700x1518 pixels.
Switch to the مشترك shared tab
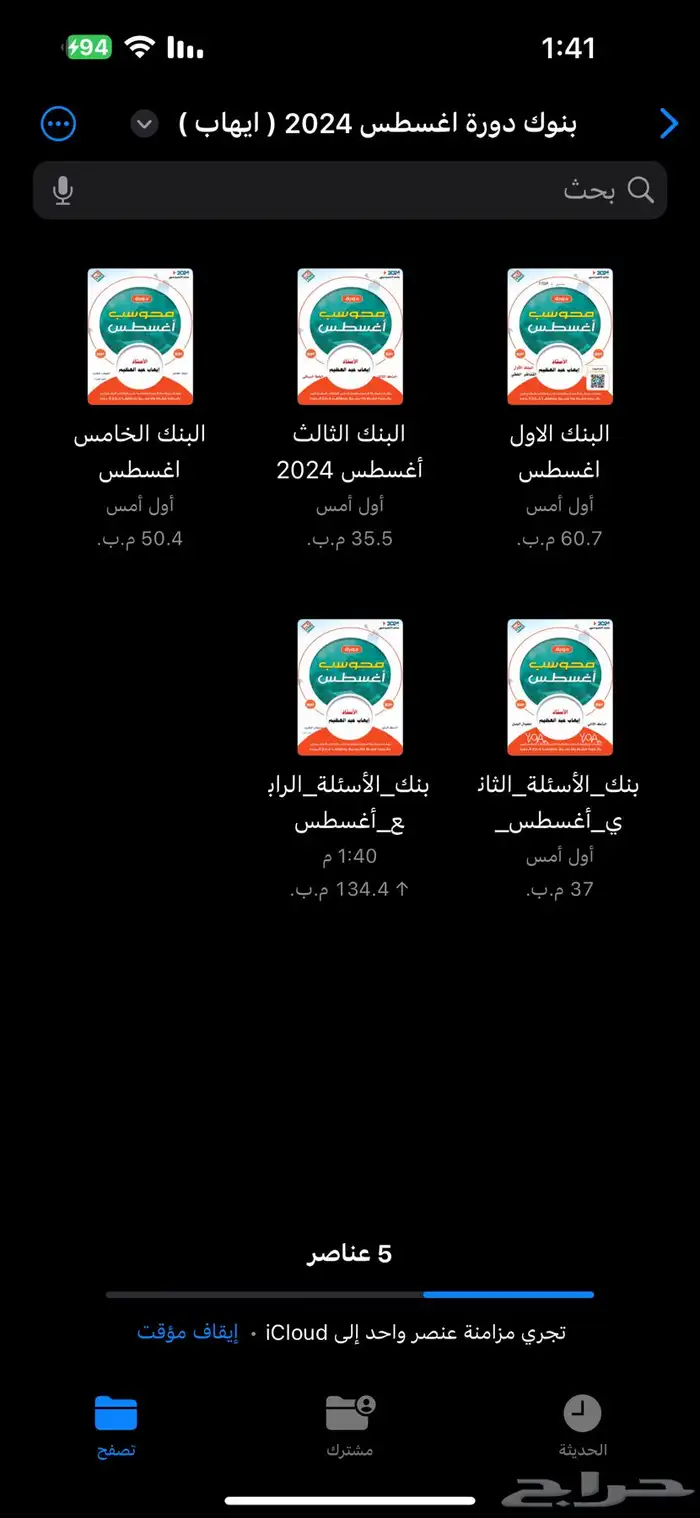(350, 1426)
